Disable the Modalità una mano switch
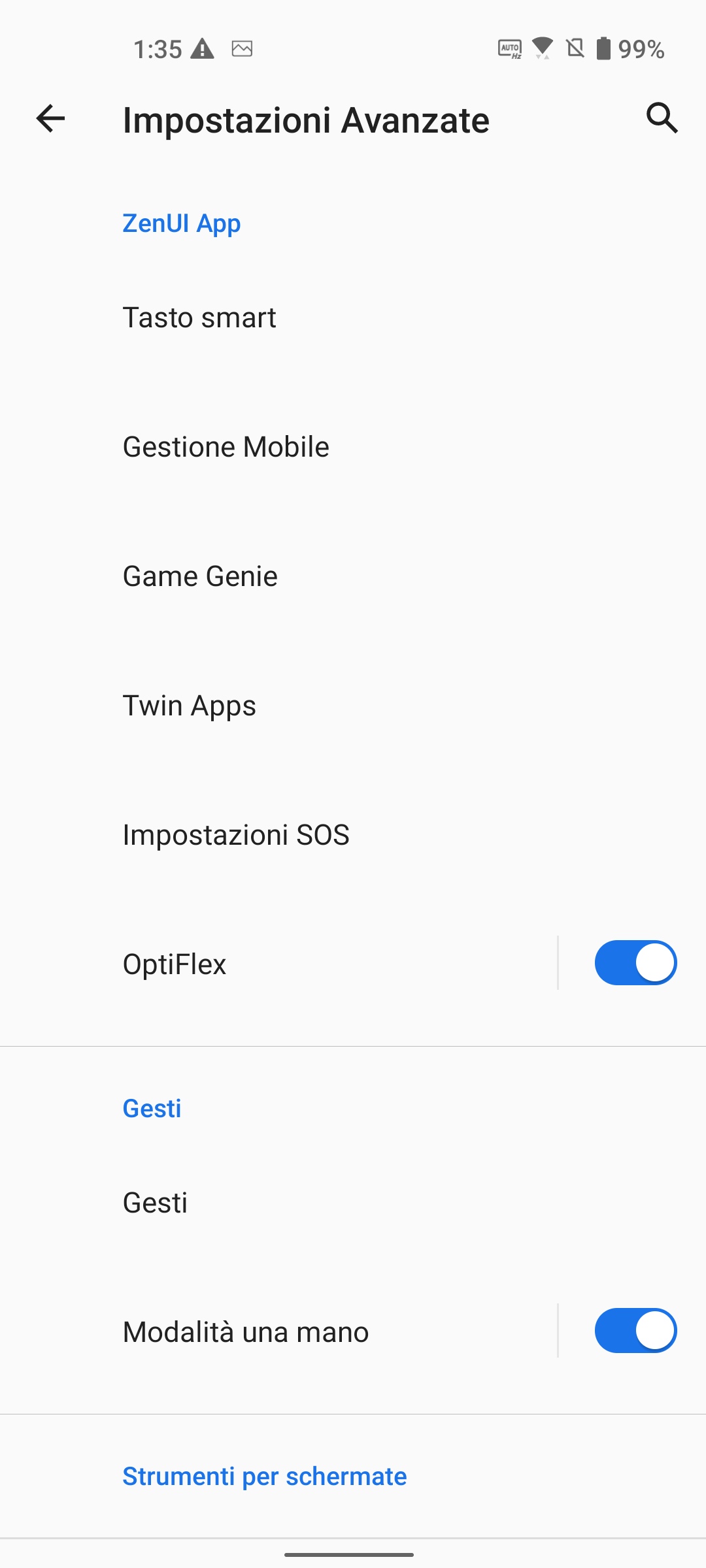The height and width of the screenshot is (1568, 706). pos(635,1330)
